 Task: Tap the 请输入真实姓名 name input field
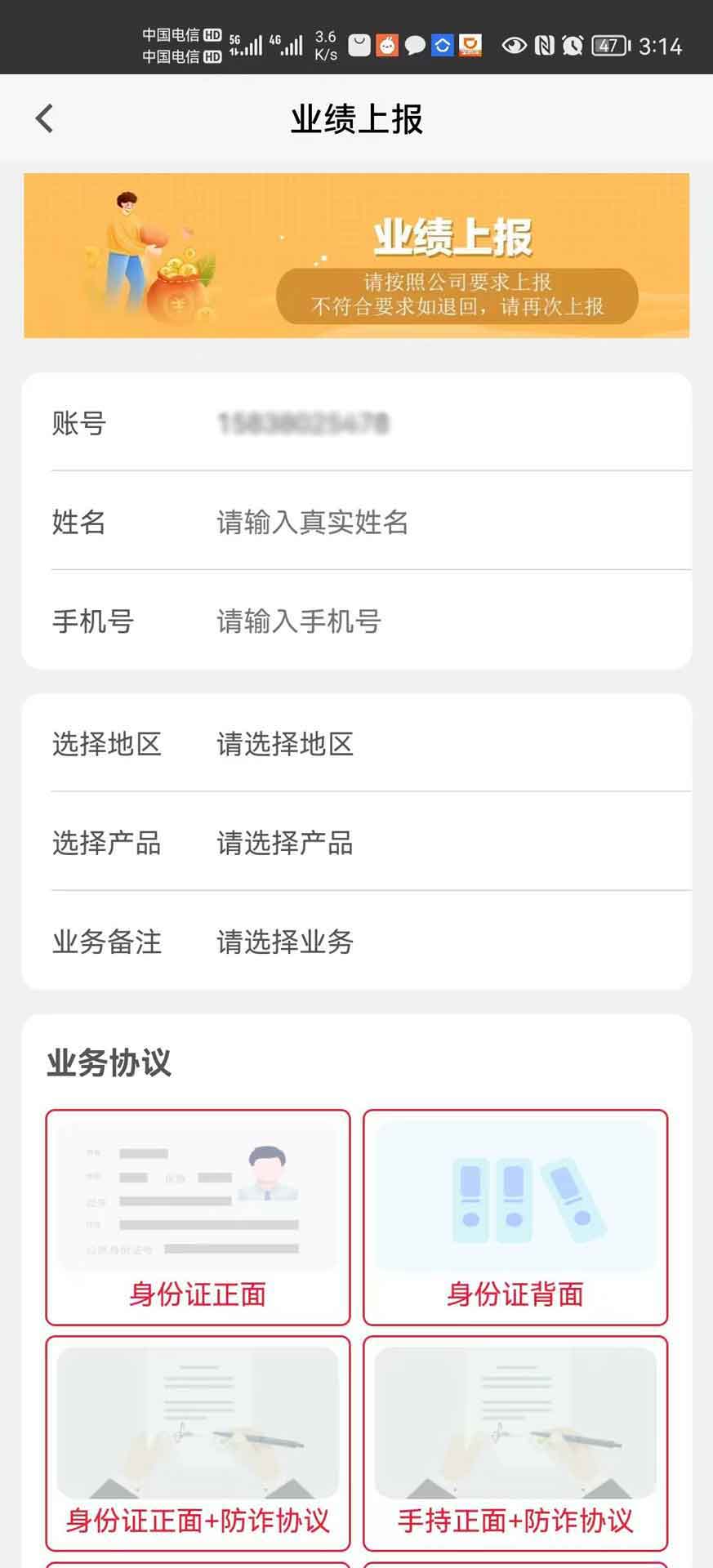pyautogui.click(x=312, y=523)
